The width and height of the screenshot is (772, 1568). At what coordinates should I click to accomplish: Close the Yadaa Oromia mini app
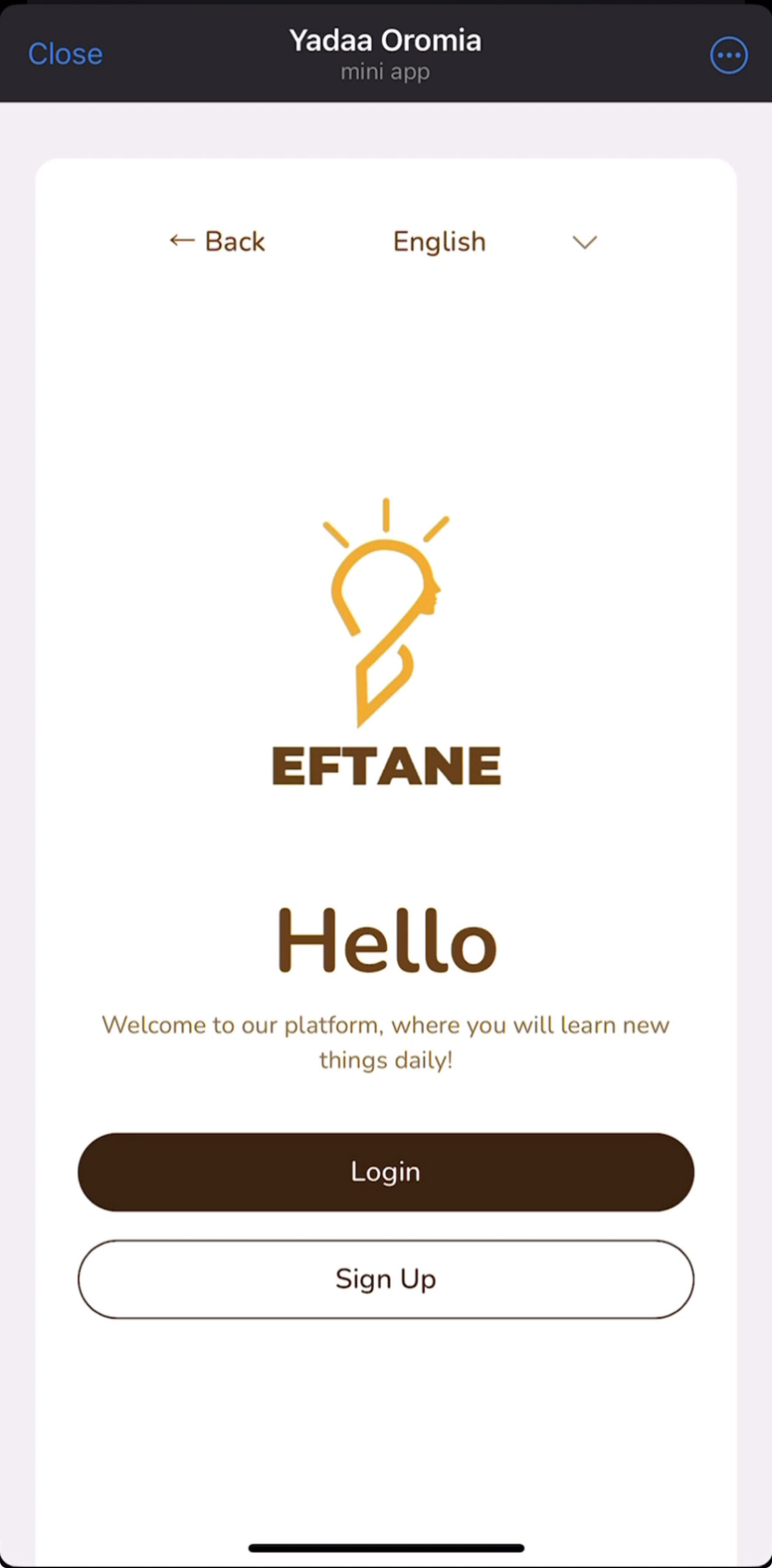66,54
